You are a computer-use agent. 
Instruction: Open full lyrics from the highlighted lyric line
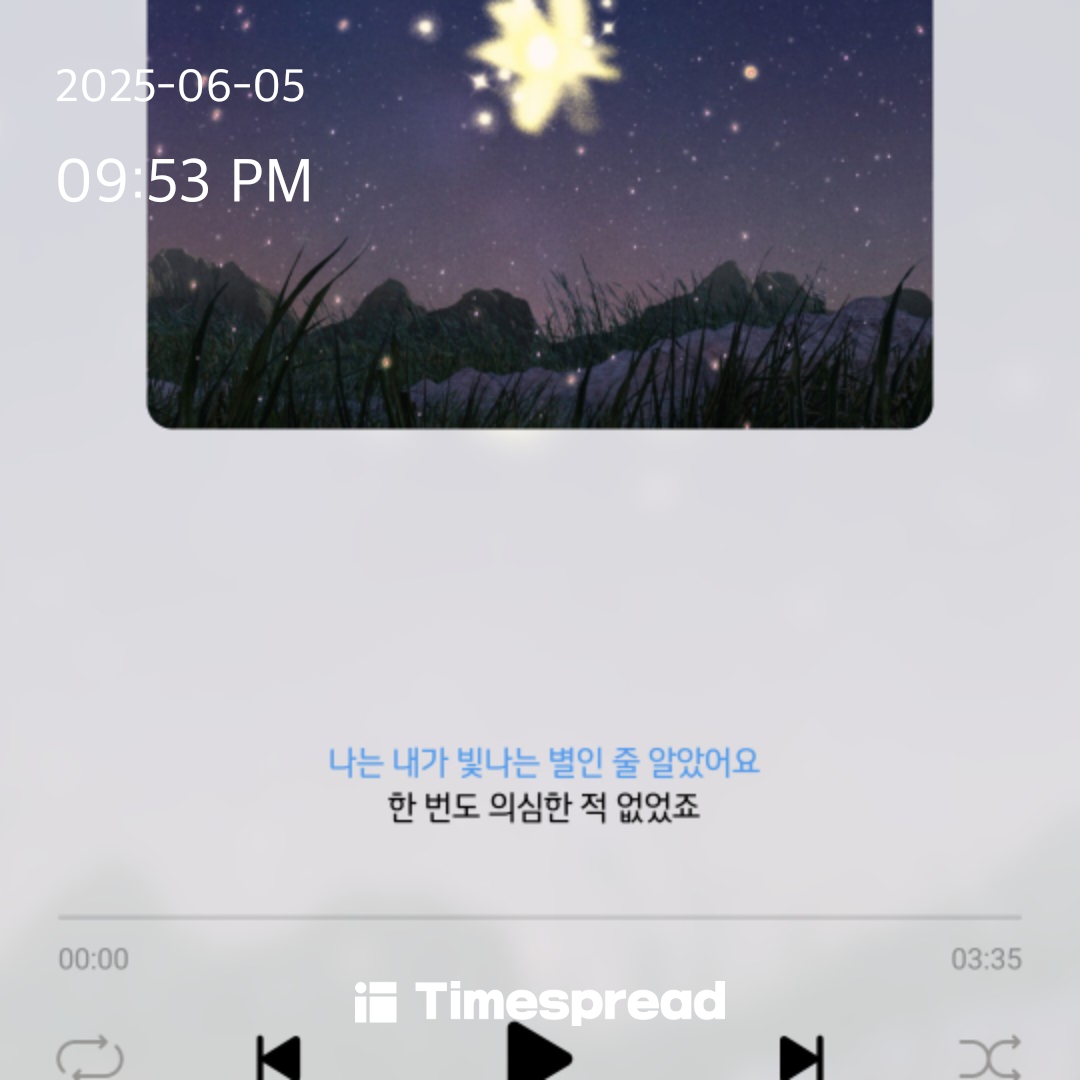click(x=544, y=762)
